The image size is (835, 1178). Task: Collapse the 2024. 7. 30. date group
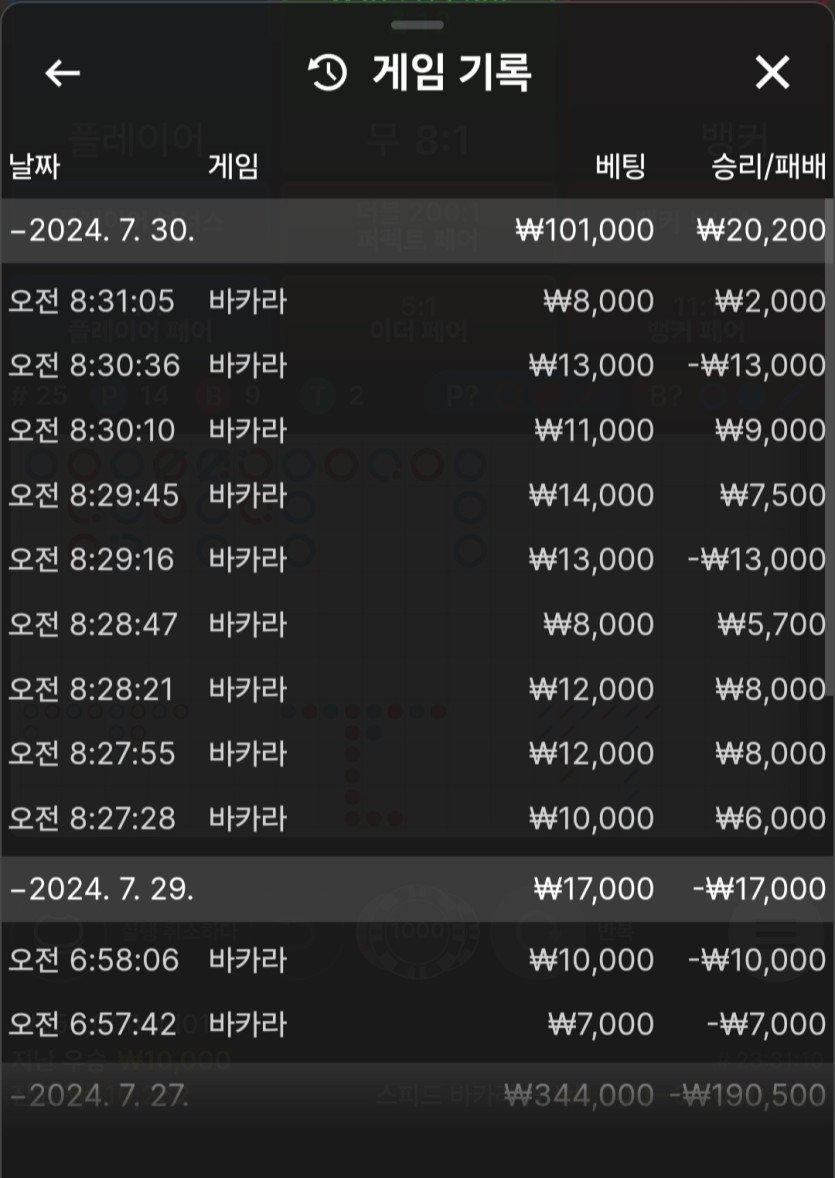click(417, 231)
